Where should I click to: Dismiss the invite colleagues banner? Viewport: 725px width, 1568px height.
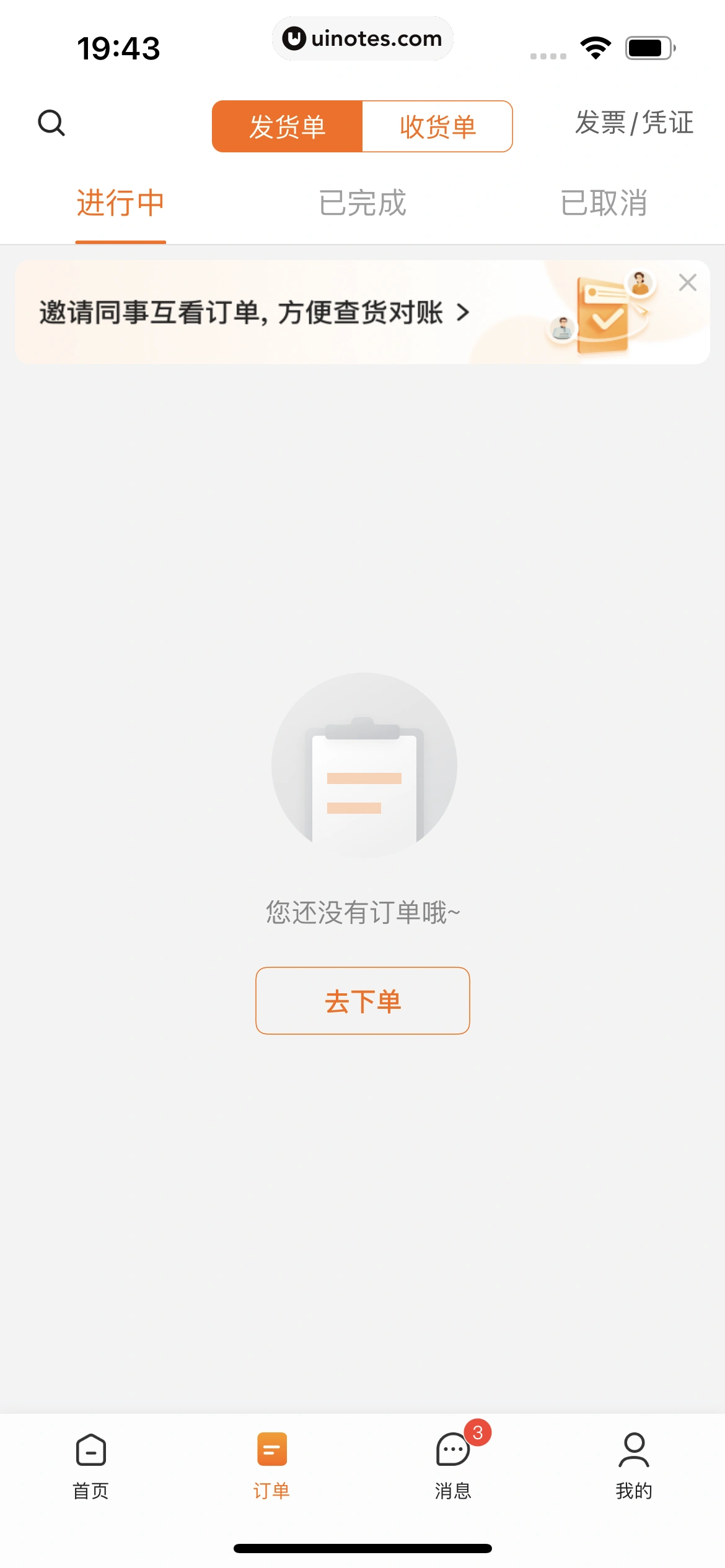click(687, 282)
